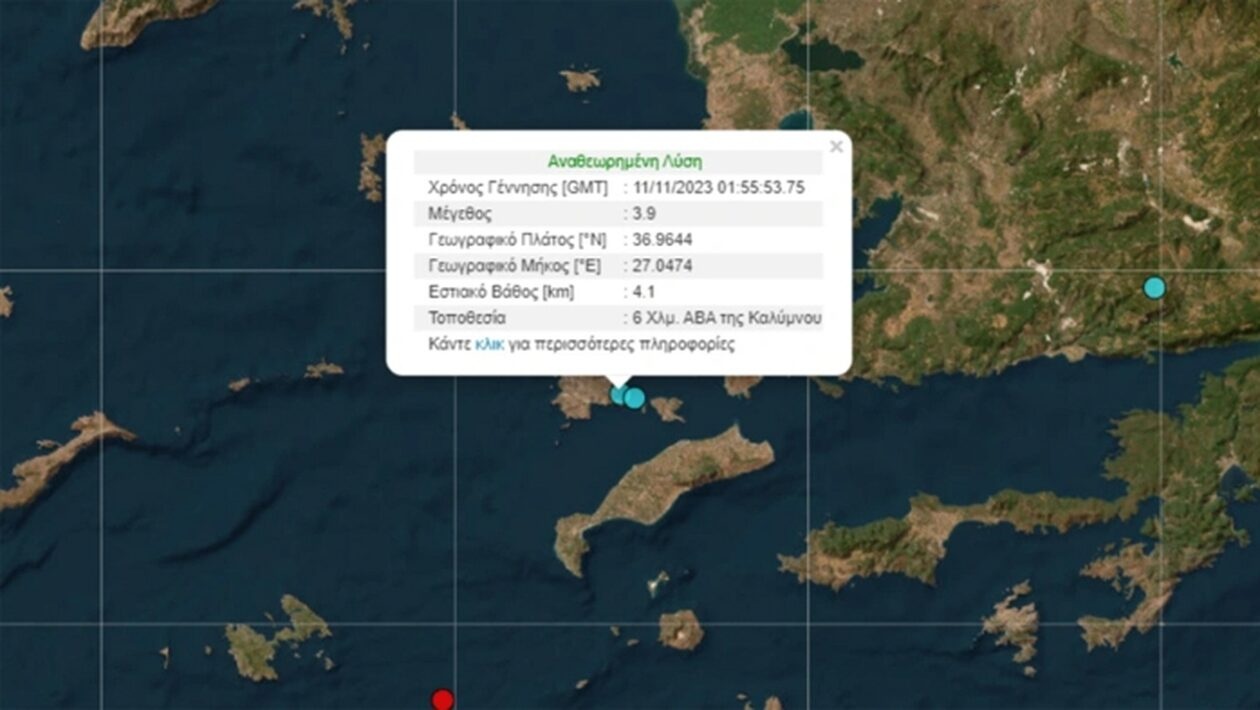This screenshot has height=710, width=1260.
Task: Select the red earthquake marker
Action: click(443, 700)
